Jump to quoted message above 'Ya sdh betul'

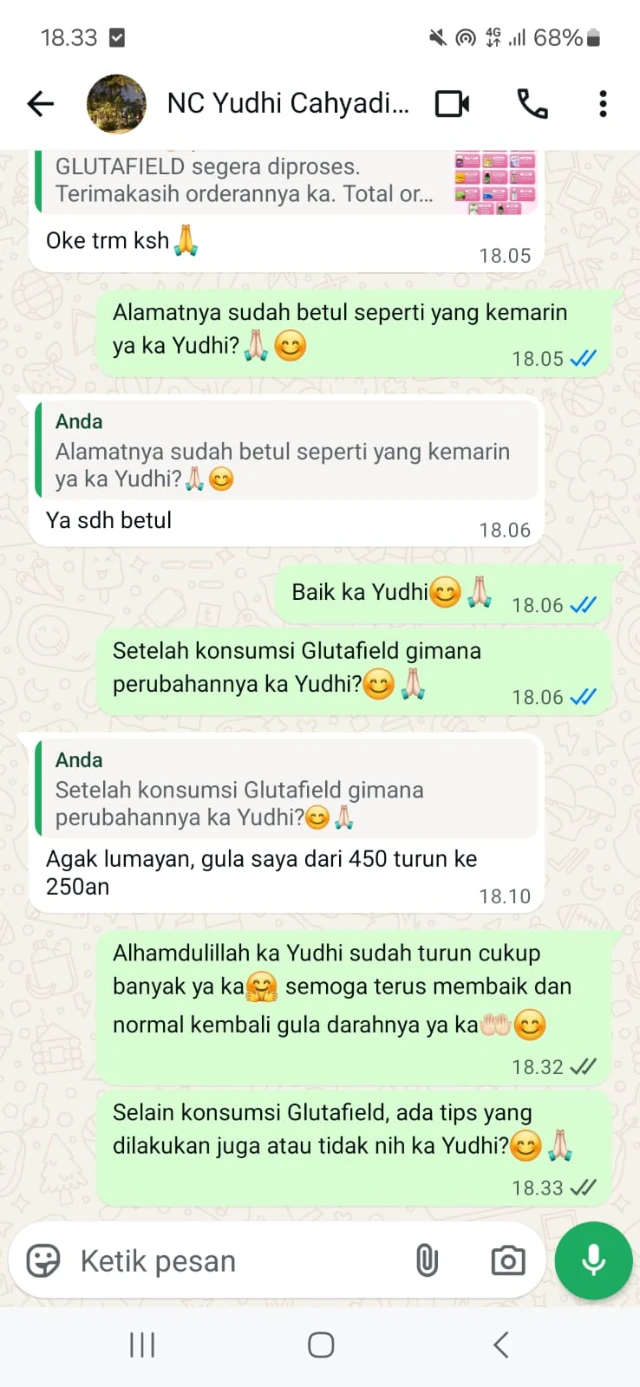285,452
